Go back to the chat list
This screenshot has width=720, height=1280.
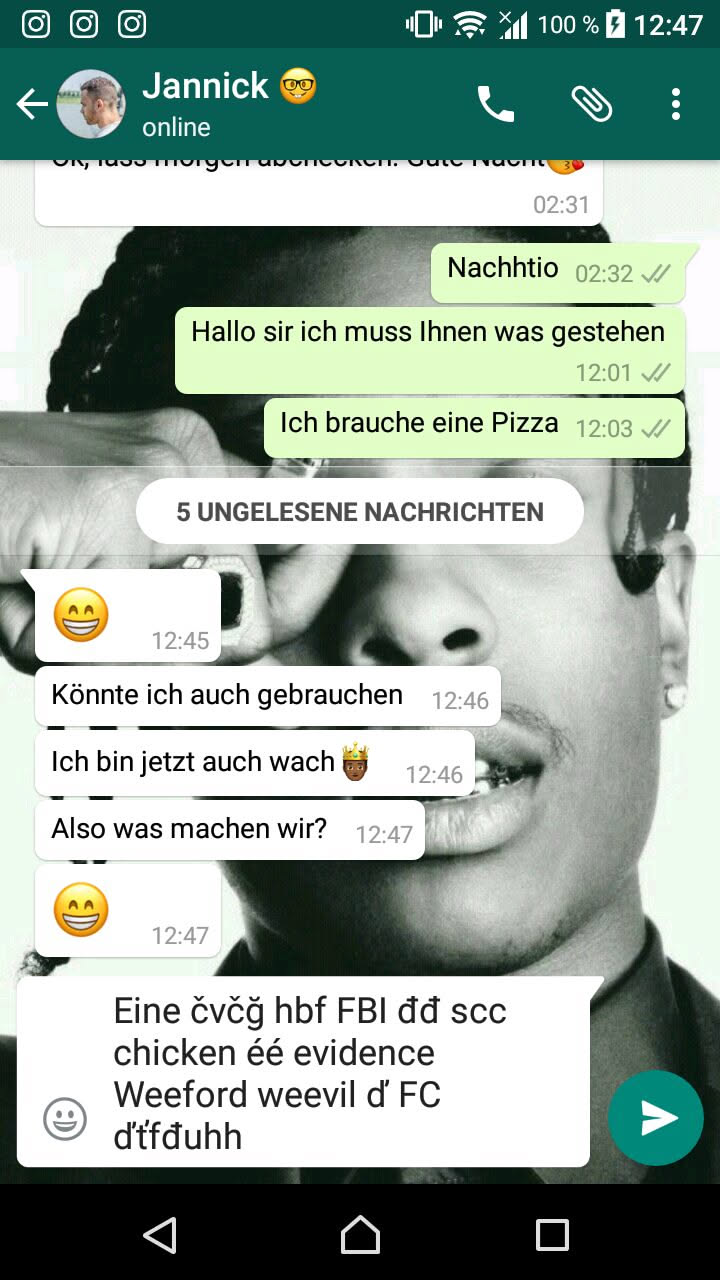32,104
